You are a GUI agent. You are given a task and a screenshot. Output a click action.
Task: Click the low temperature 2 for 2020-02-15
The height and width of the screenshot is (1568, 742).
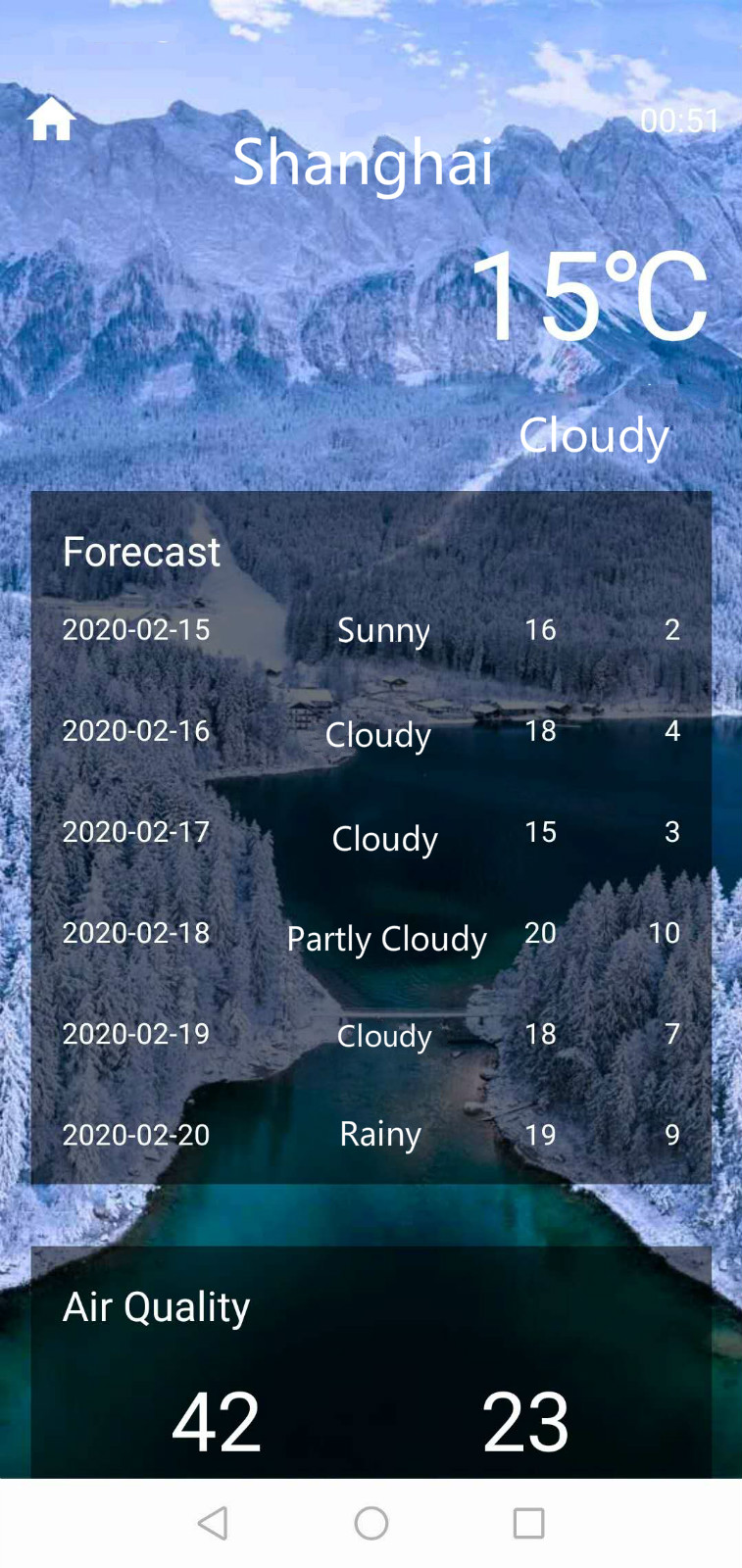point(672,631)
